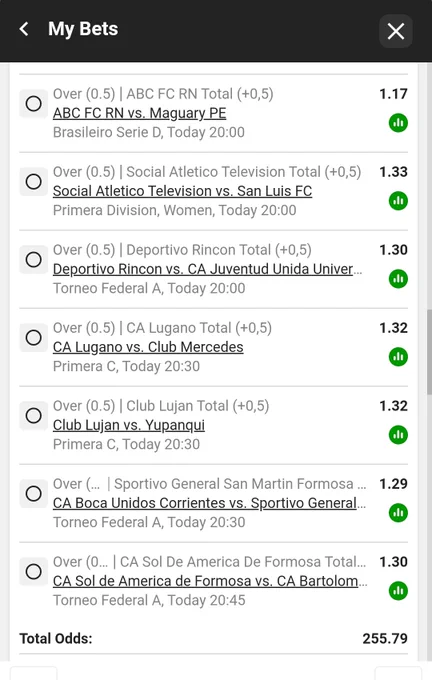Screen dimensions: 432x680
Task: Open CA Lugano vs. Club Mercedes match
Action: pyautogui.click(x=148, y=347)
